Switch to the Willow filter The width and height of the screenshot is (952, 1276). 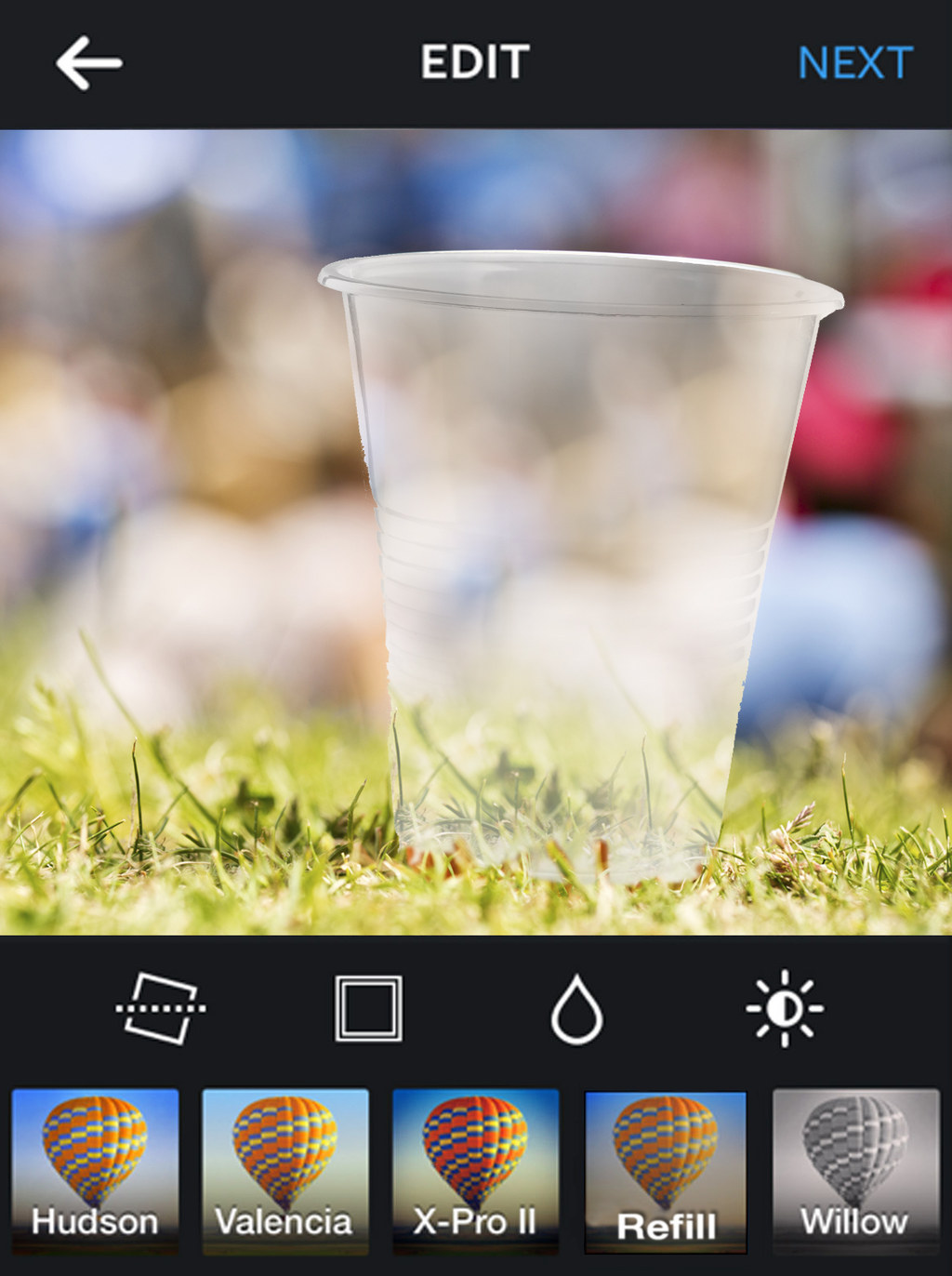[855, 1170]
